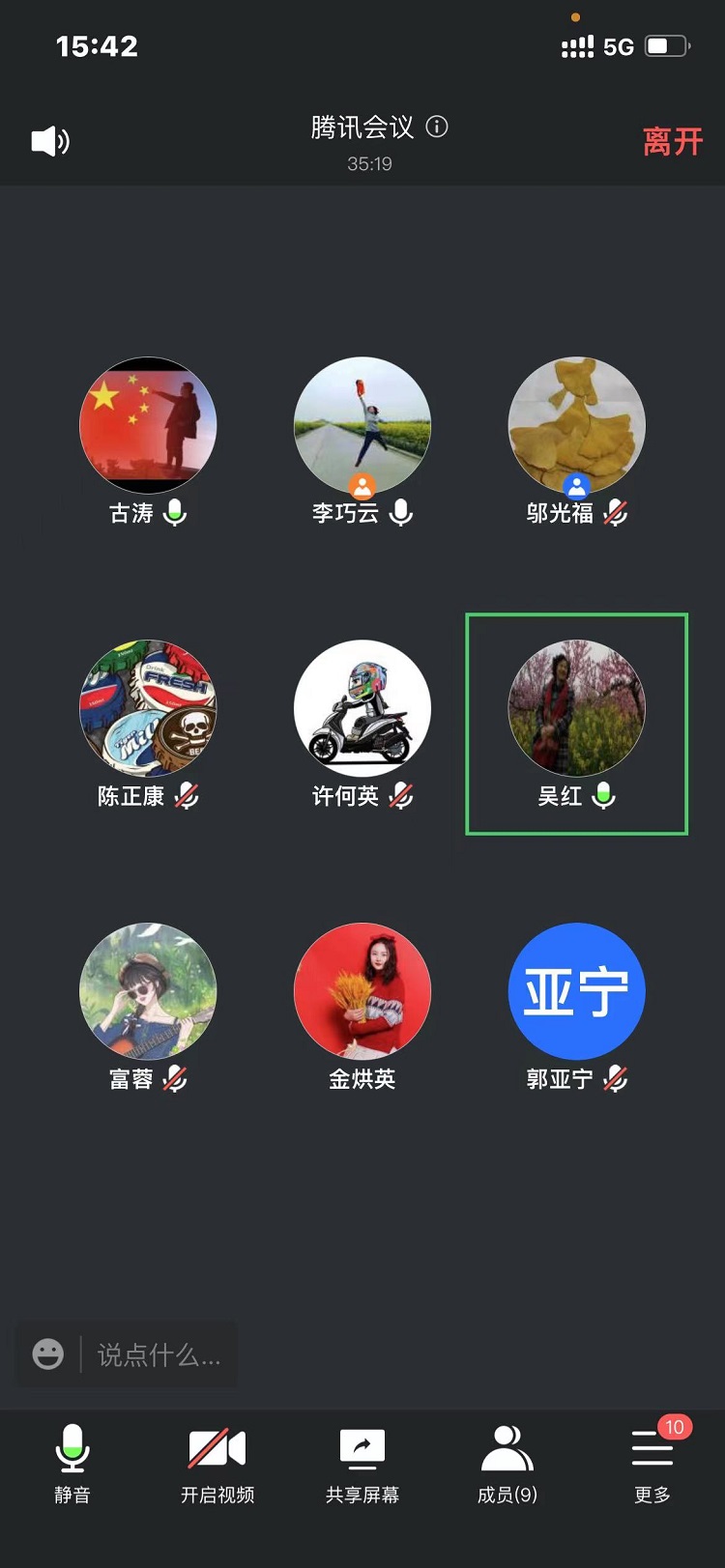This screenshot has height=1568, width=725.
Task: Select 陈正康's avatar tile
Action: point(148,708)
